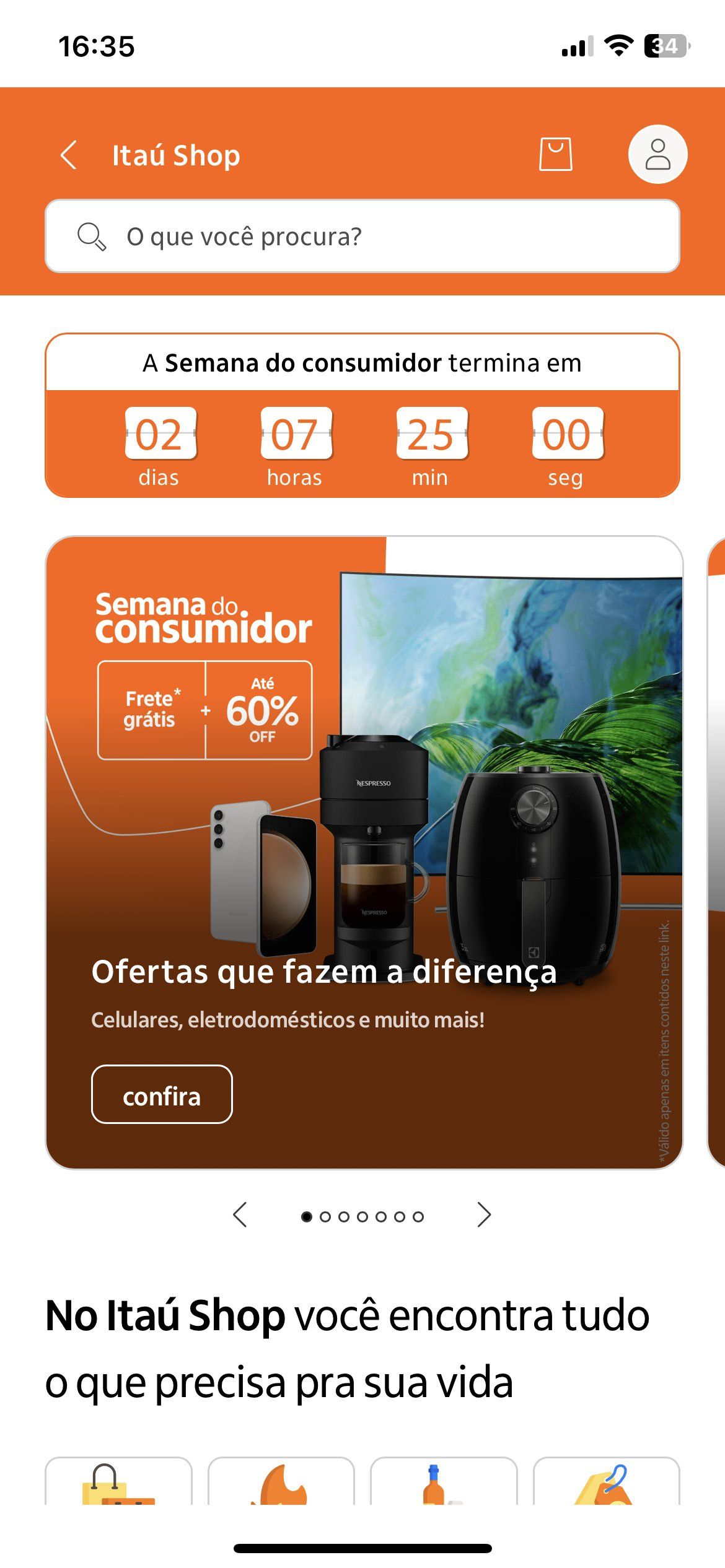Open the shopping bags category tile

click(x=118, y=1482)
